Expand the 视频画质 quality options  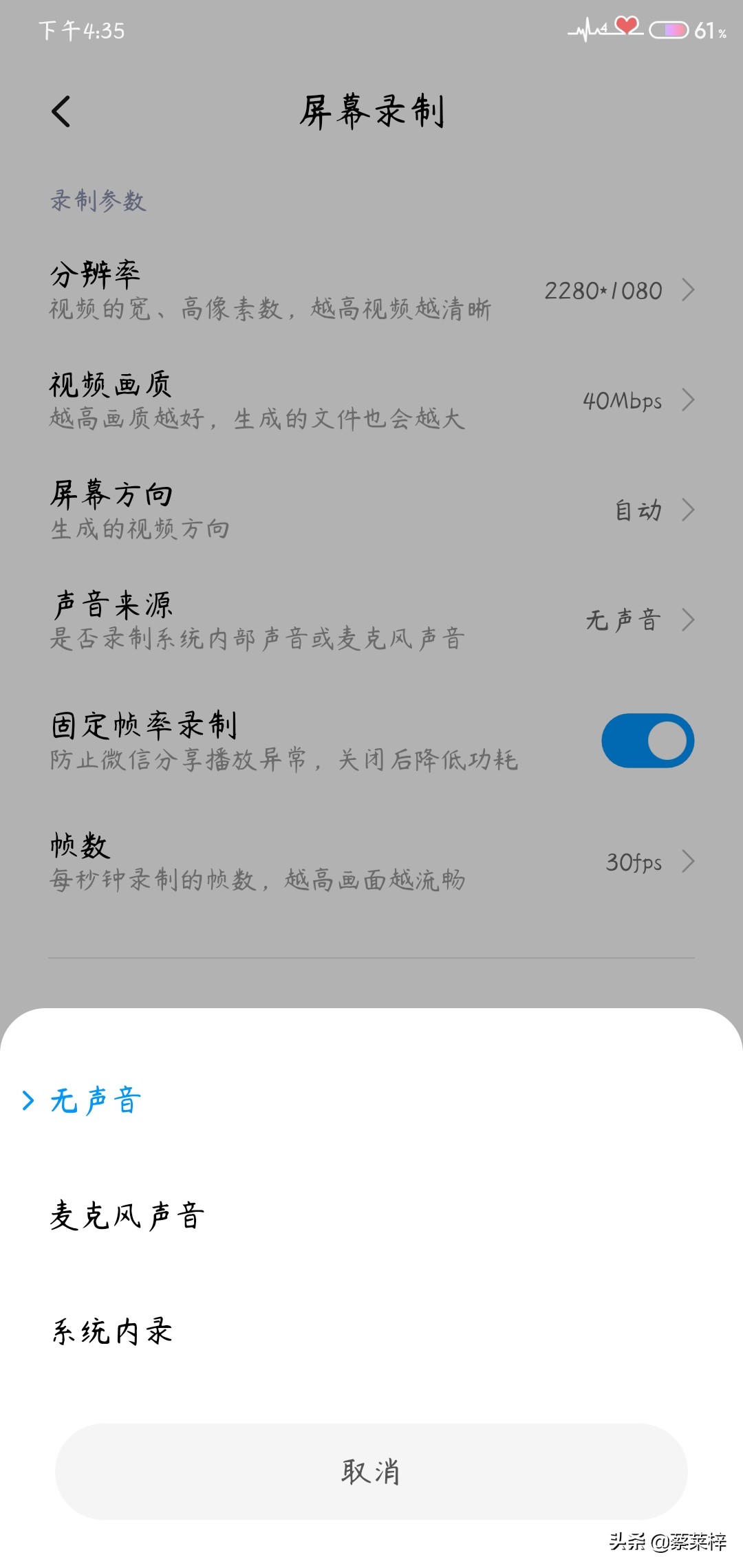point(371,400)
